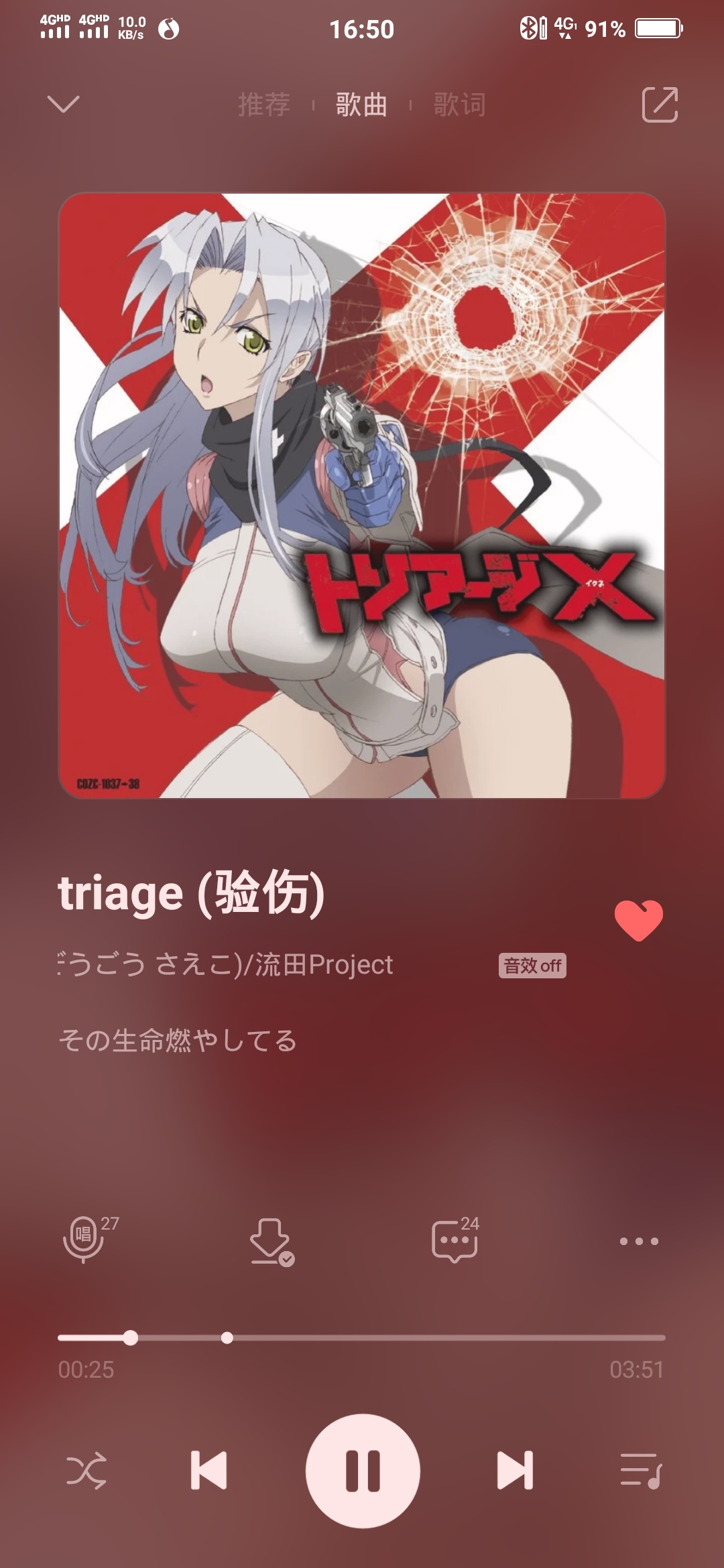Tap the playback progress bar
This screenshot has width=724, height=1568.
click(x=362, y=1337)
